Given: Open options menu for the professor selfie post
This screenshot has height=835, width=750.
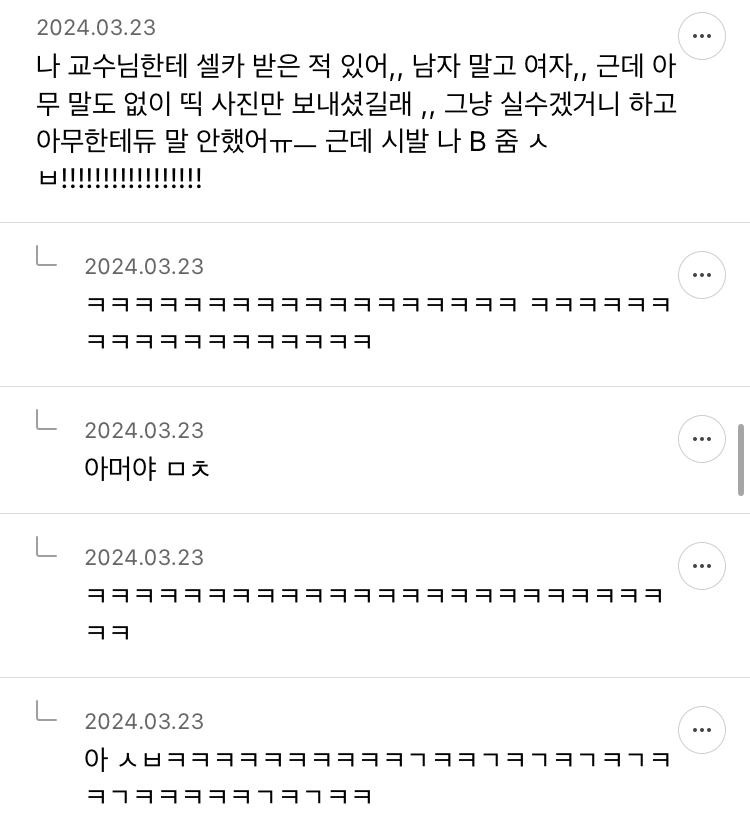Looking at the screenshot, I should (x=702, y=37).
